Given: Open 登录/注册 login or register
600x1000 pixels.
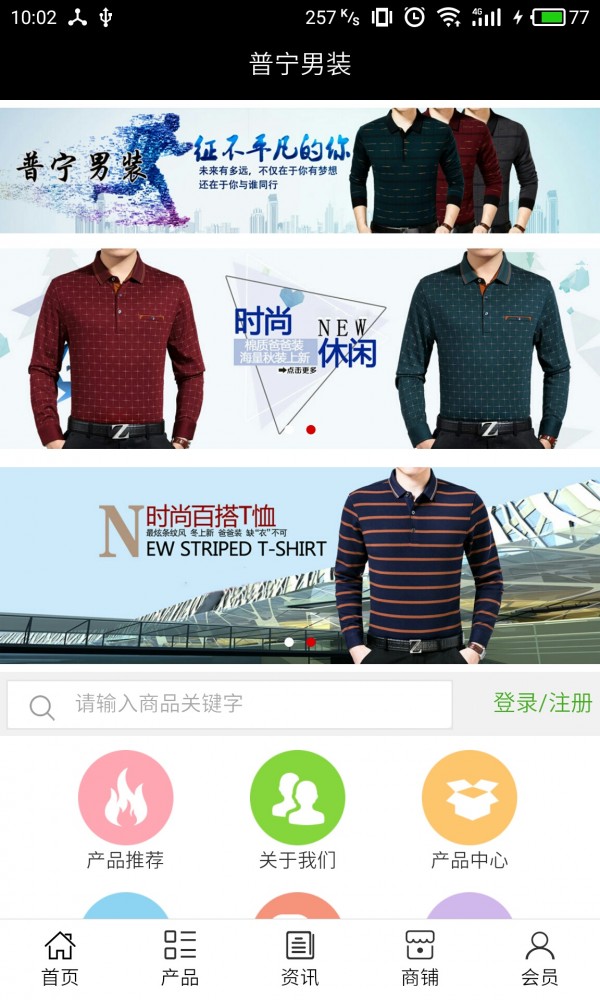Looking at the screenshot, I should 542,703.
